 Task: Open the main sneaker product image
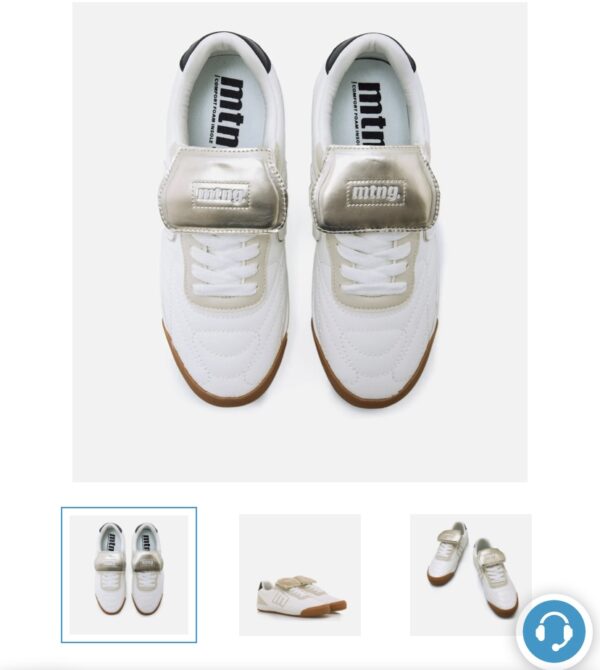click(299, 242)
